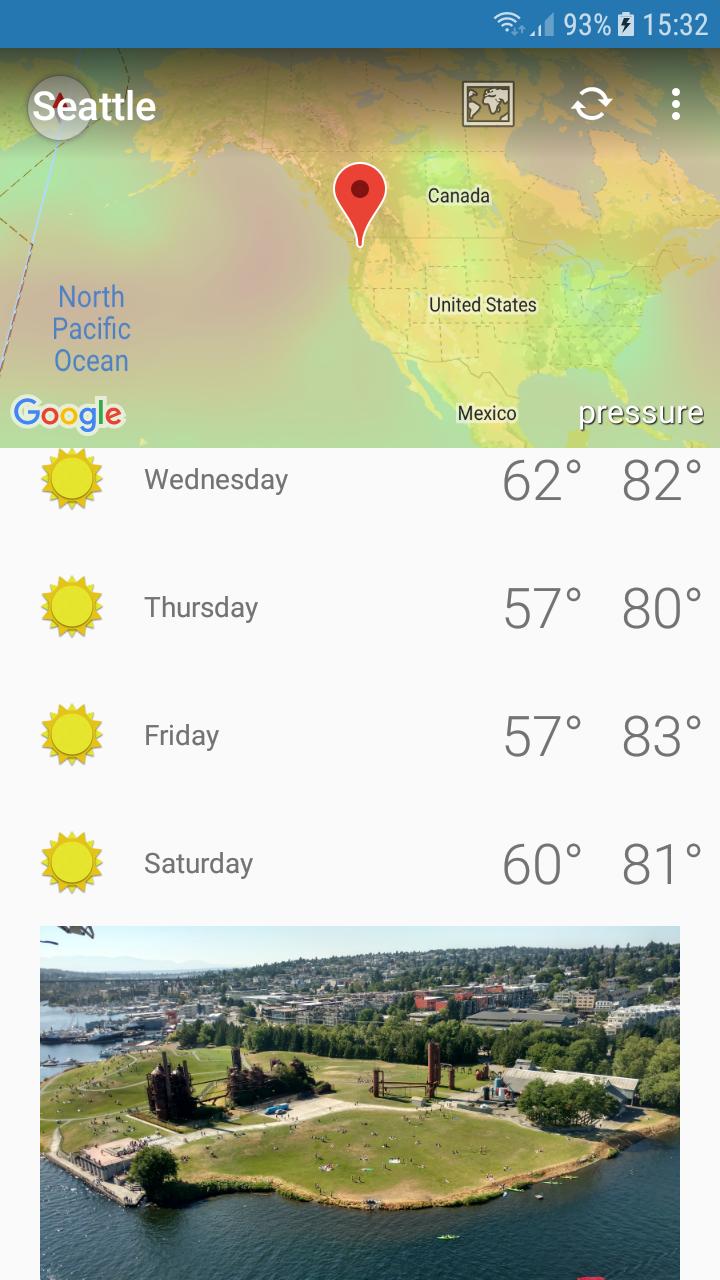Tap Thursday's sun icon

70,607
